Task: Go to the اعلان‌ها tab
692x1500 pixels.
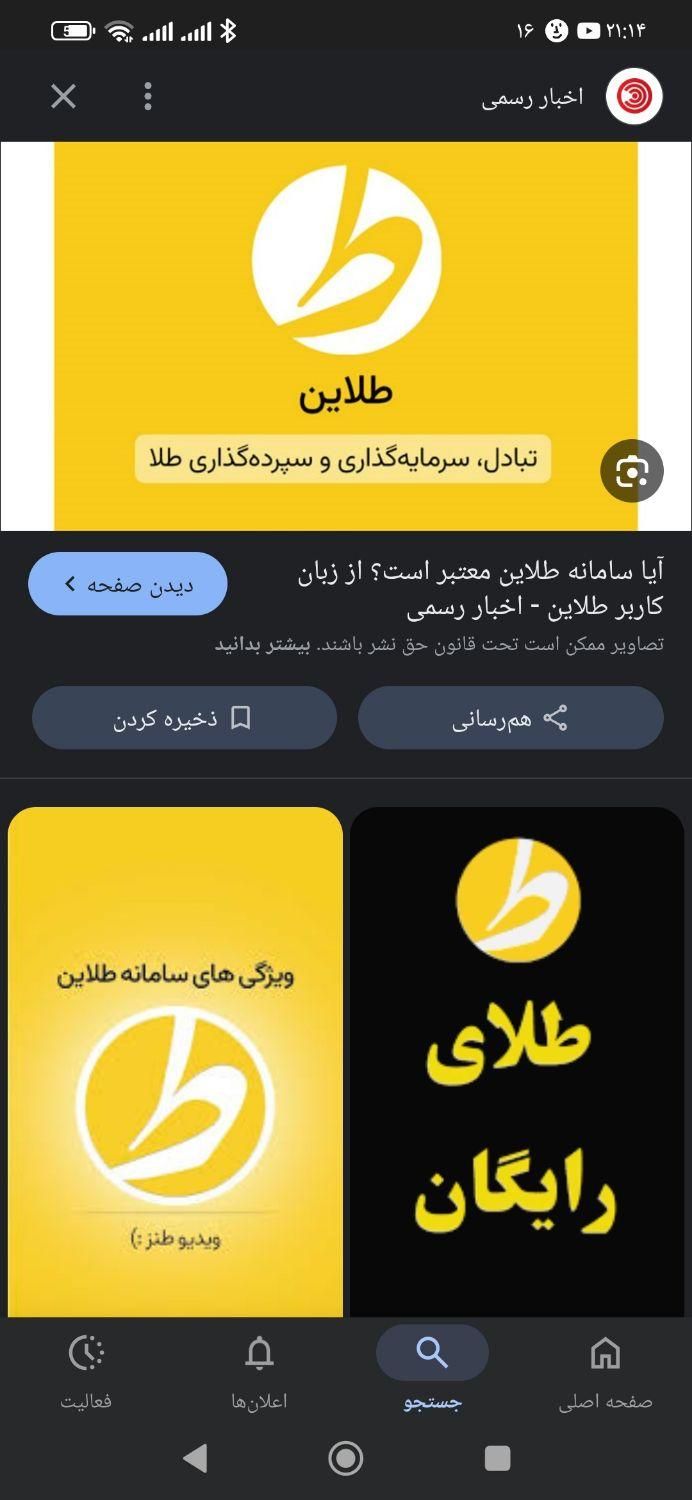Action: click(x=259, y=1373)
